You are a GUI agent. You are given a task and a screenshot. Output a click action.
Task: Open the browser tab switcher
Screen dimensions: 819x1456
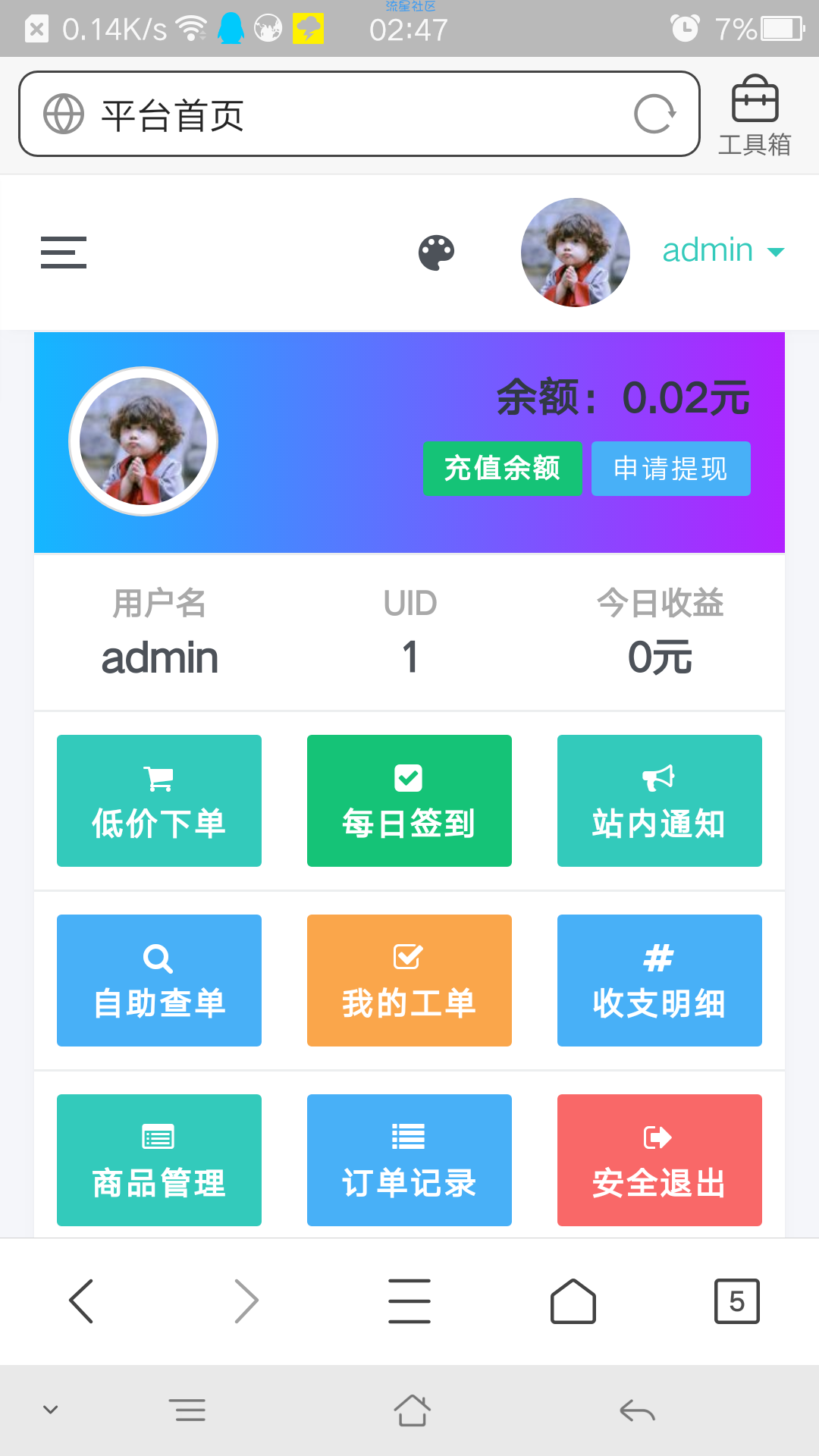point(736,1301)
